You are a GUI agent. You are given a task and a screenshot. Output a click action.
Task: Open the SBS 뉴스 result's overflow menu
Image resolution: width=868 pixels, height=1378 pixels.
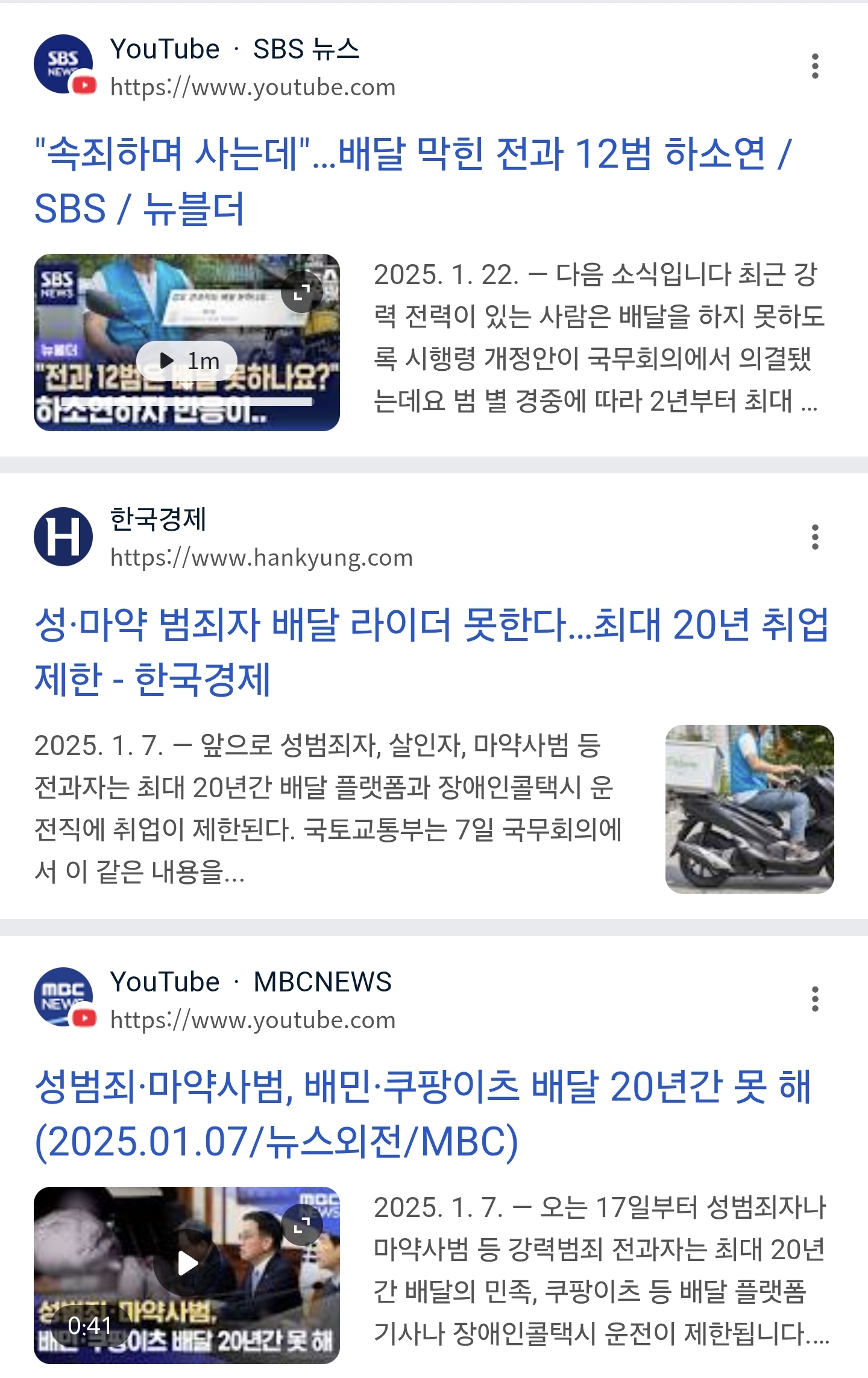point(815,66)
